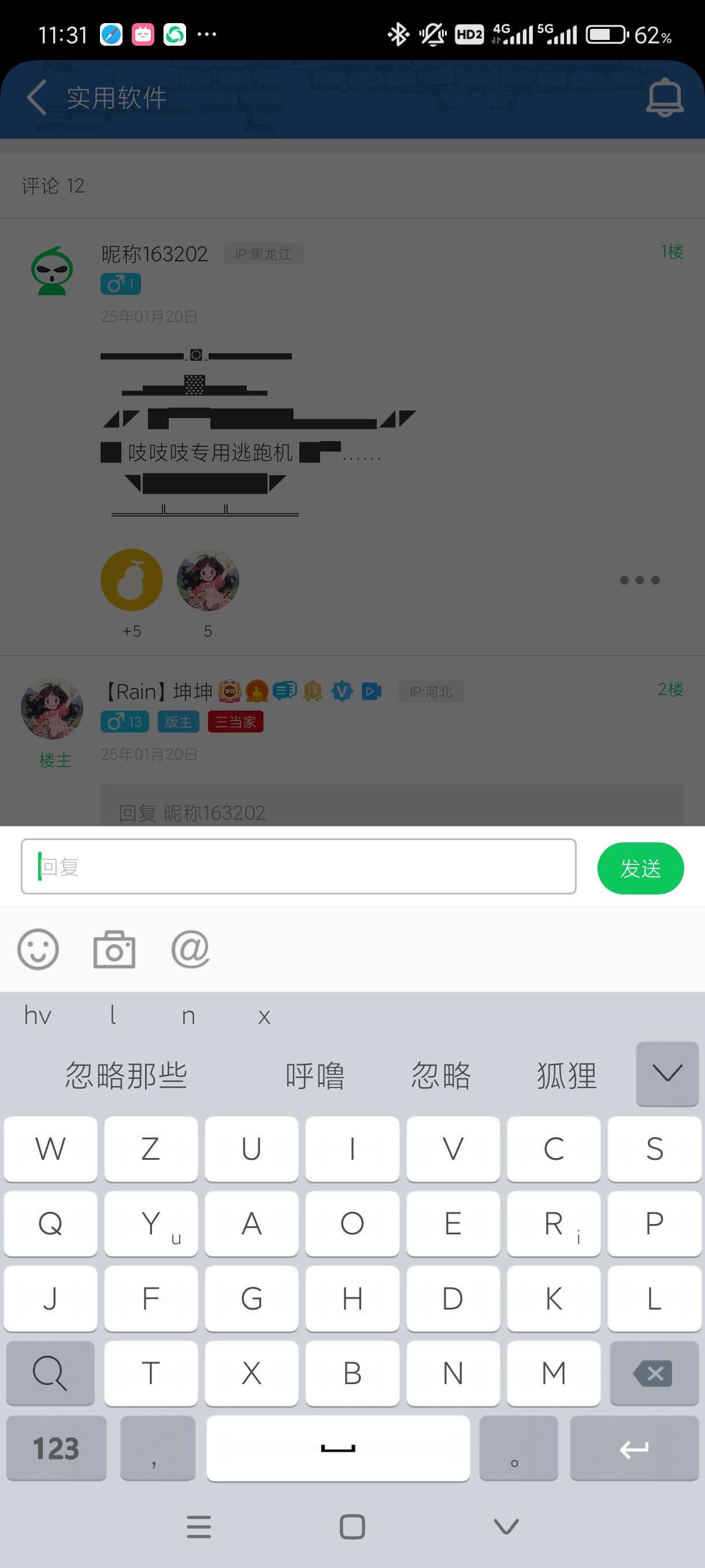Tap the 发送 send button
This screenshot has height=1568, width=705.
[640, 868]
